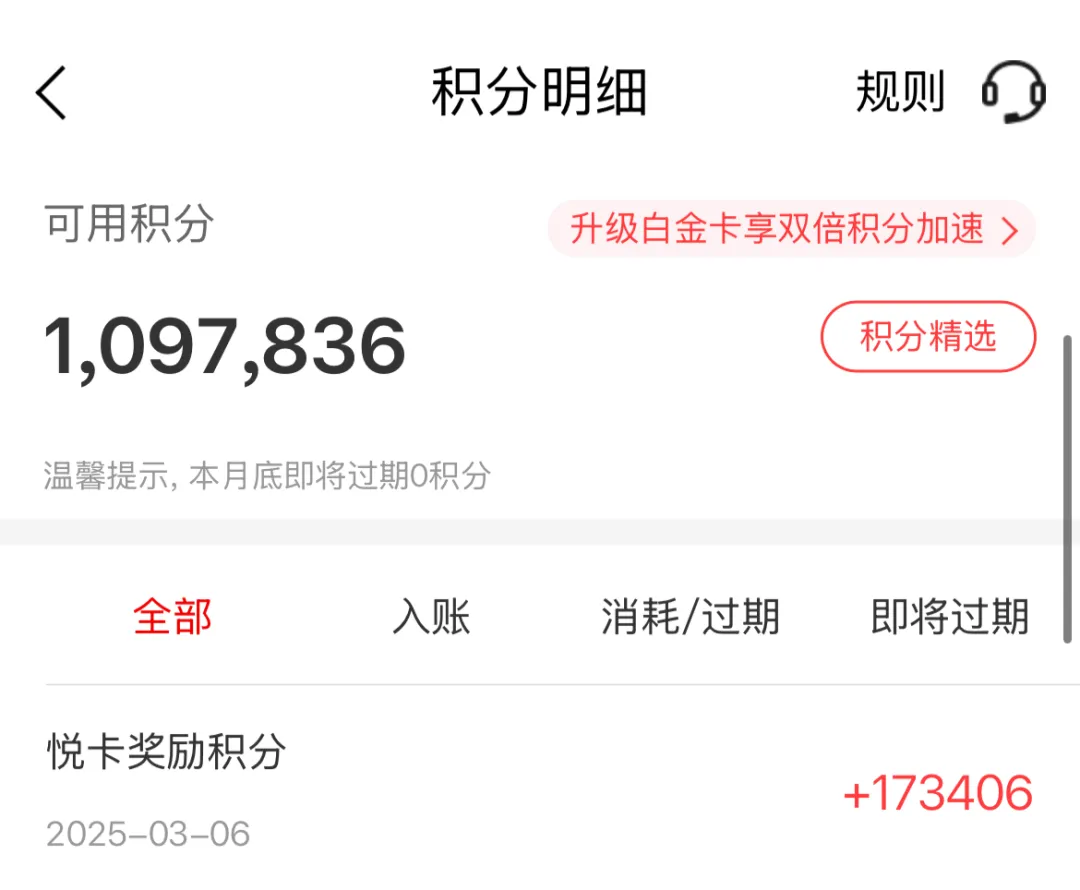
Task: Open the 规则 rules page
Action: (x=900, y=93)
